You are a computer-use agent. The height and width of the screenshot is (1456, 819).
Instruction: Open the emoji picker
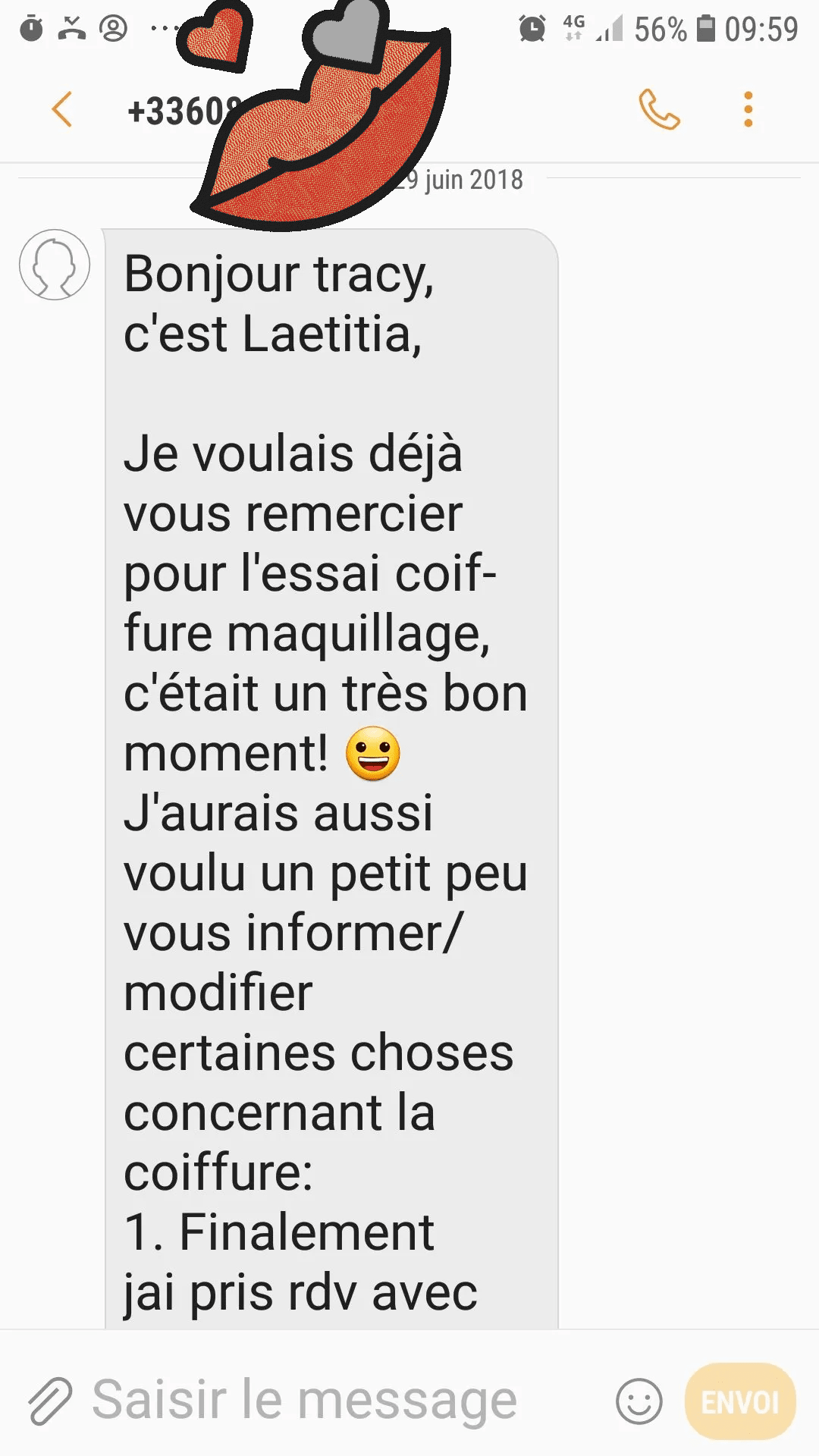pyautogui.click(x=639, y=1401)
